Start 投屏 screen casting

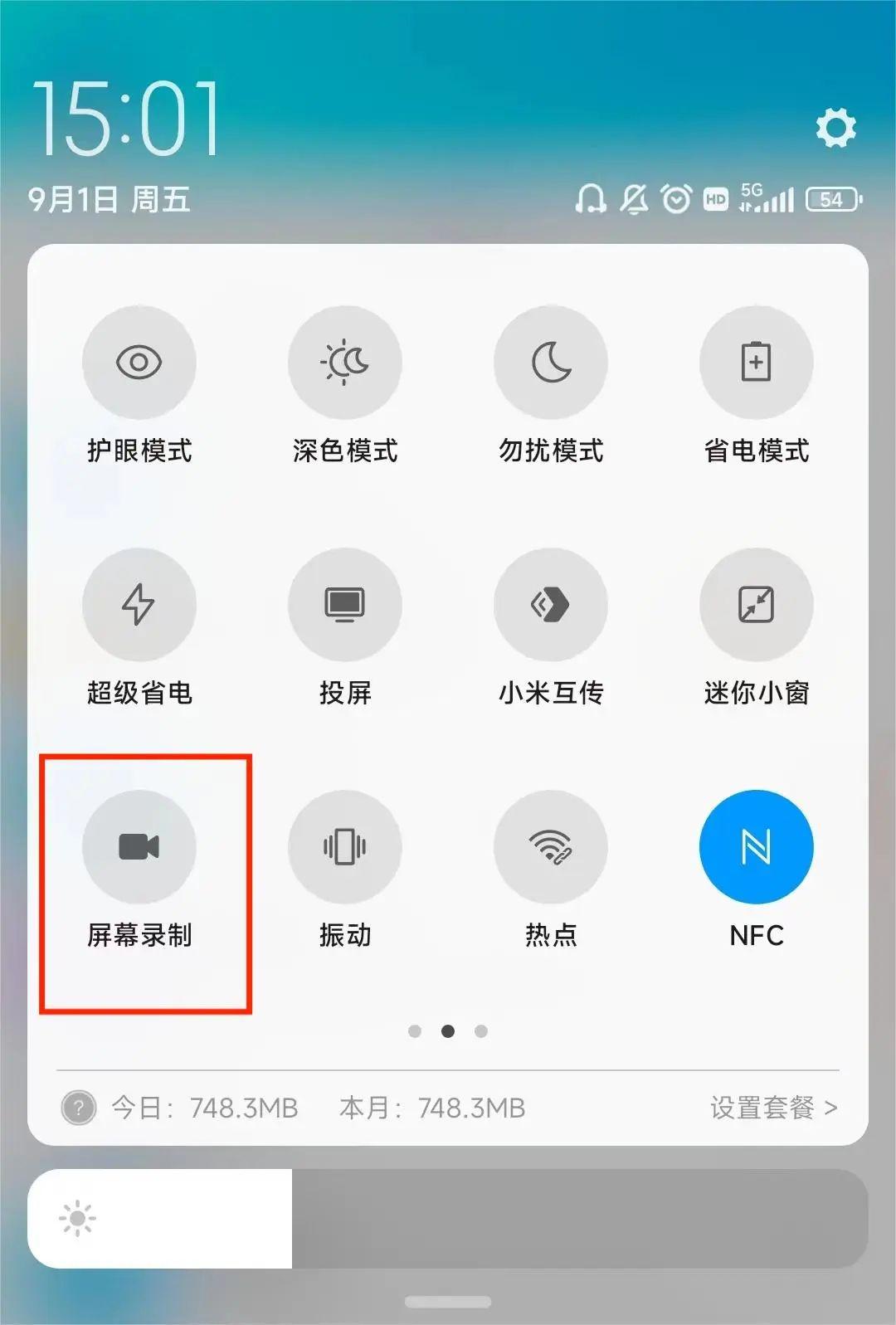tap(345, 605)
